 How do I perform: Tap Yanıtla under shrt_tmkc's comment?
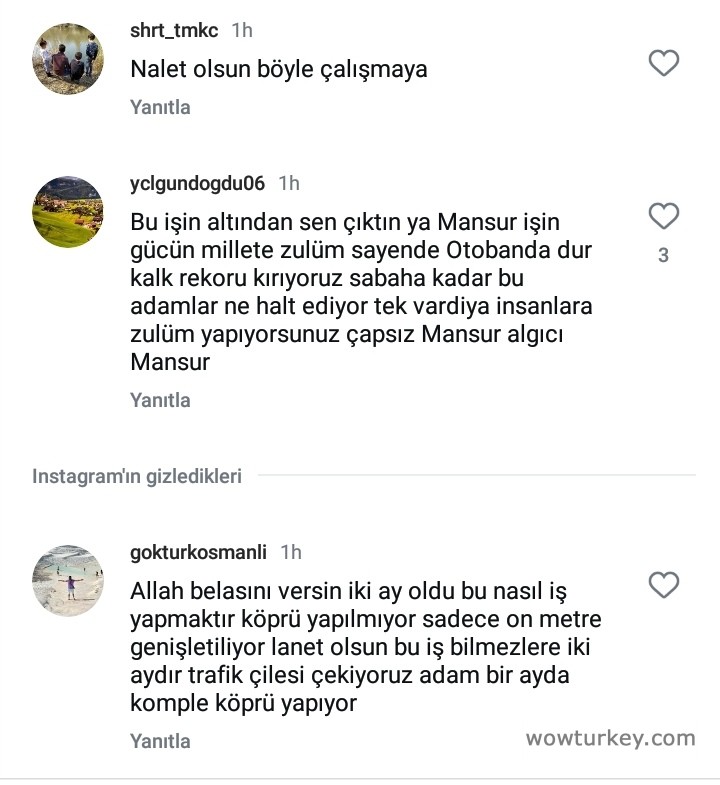tap(160, 107)
